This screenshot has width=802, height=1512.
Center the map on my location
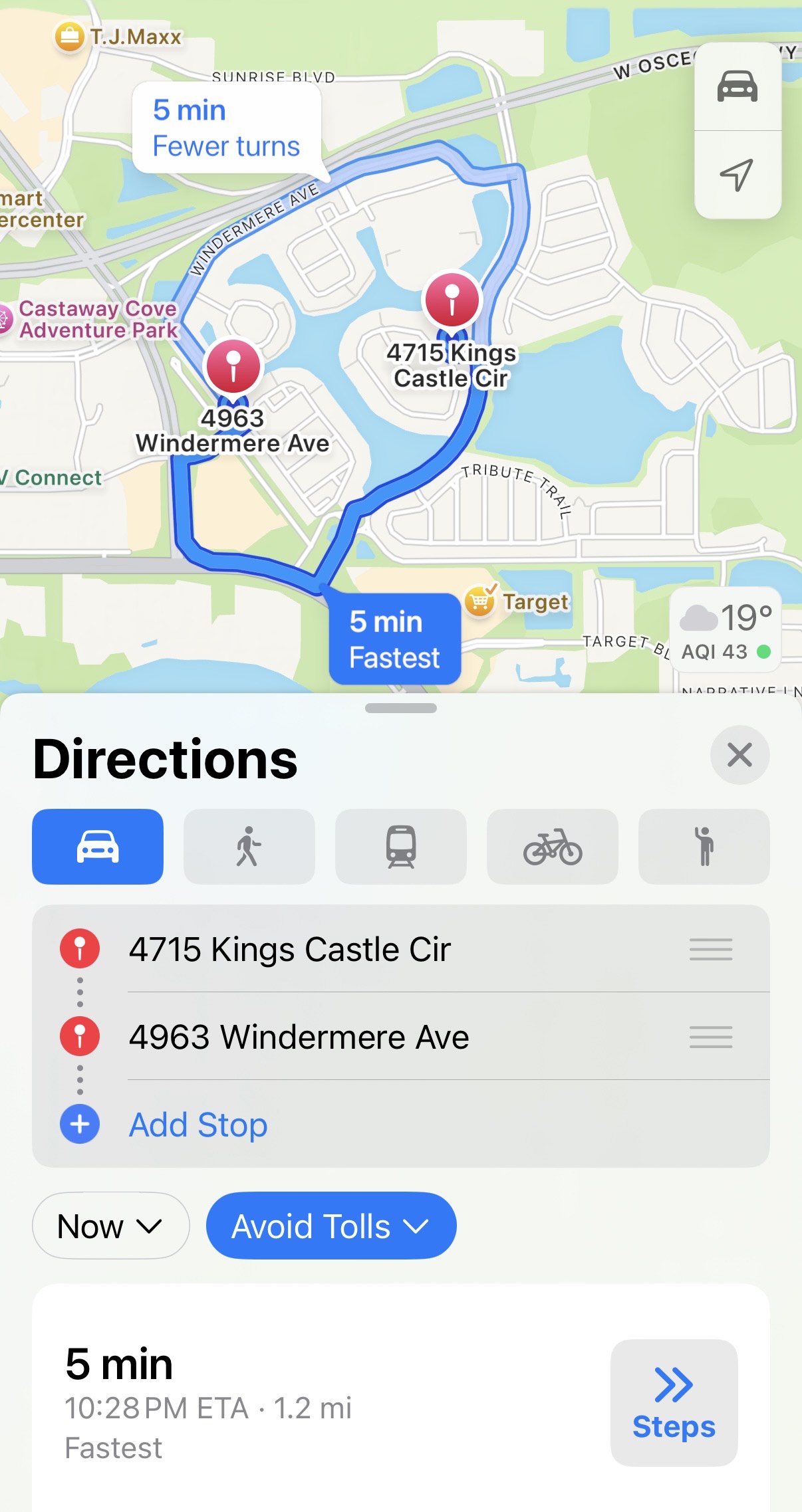coord(737,175)
